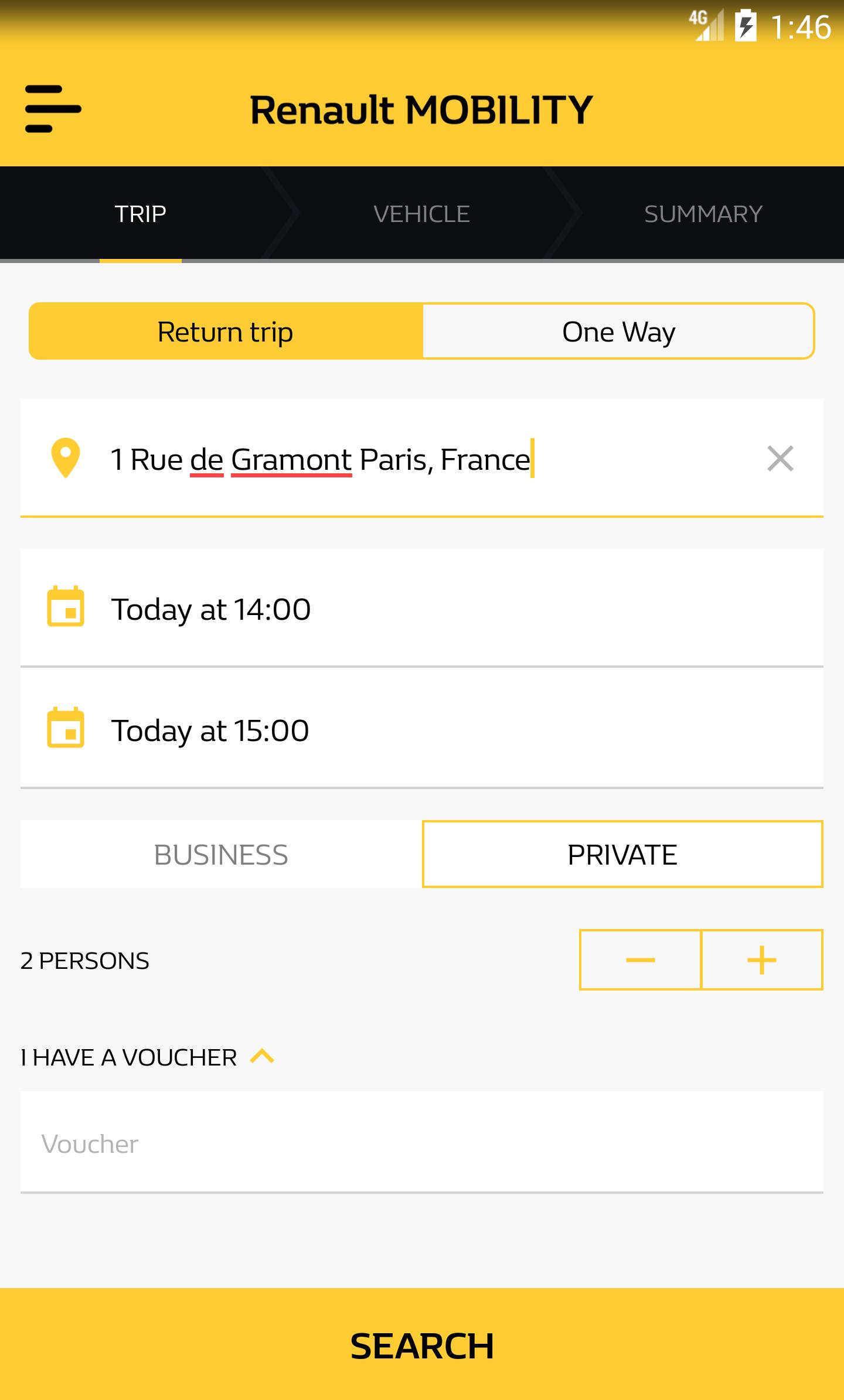Decrease persons count with the minus icon

[x=641, y=959]
